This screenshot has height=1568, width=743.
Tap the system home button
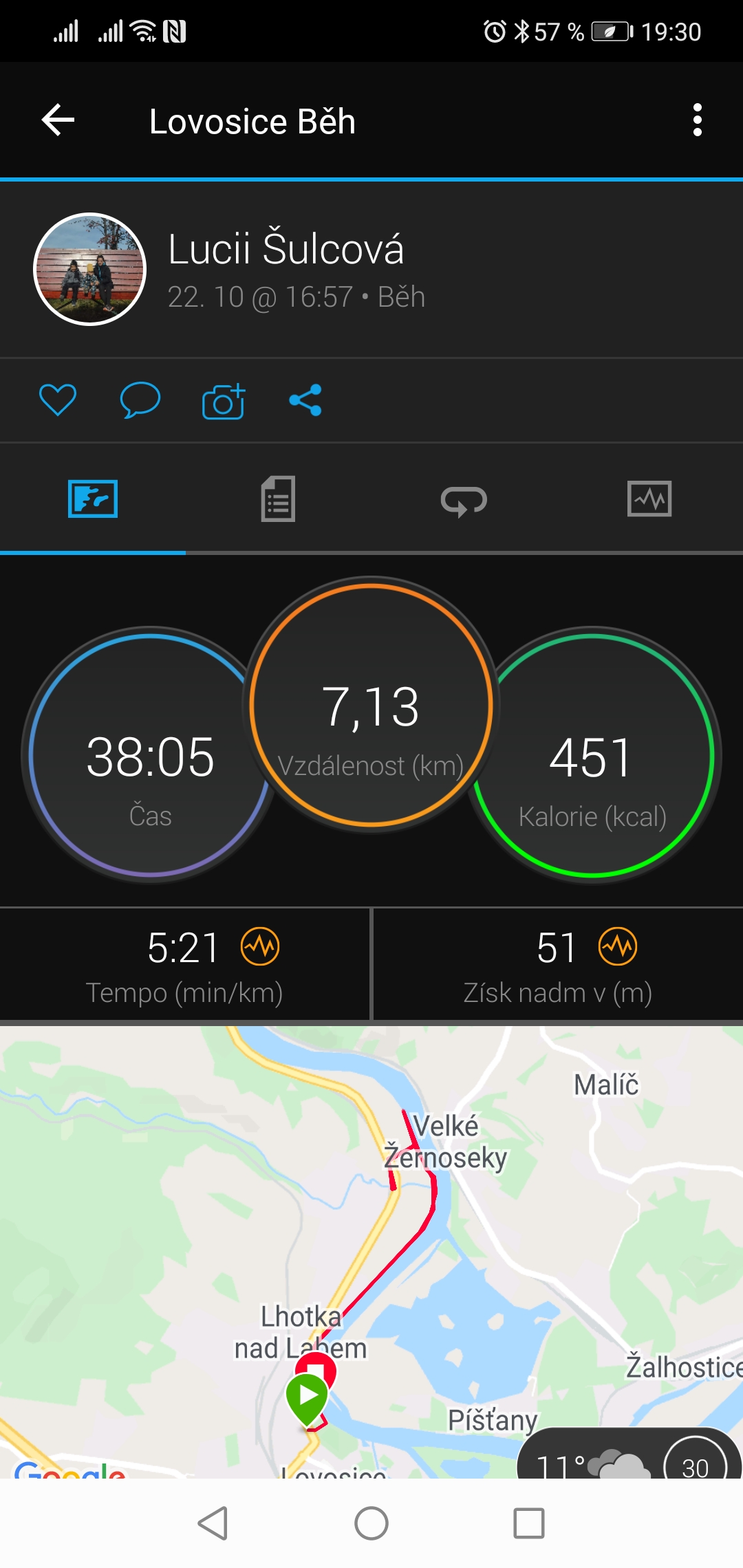pos(371,1523)
